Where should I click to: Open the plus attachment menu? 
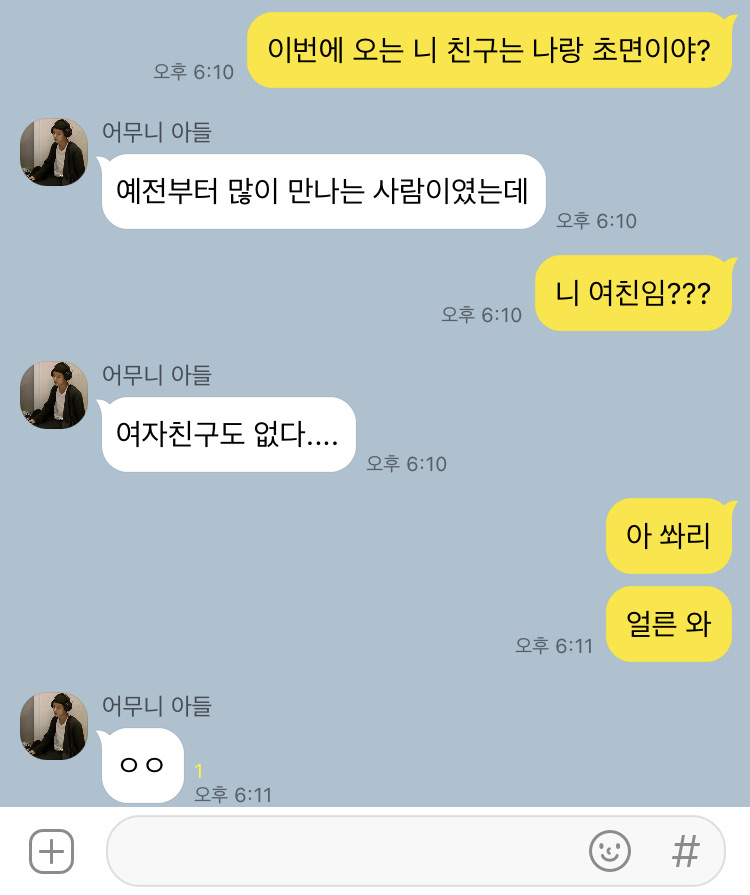tap(51, 852)
